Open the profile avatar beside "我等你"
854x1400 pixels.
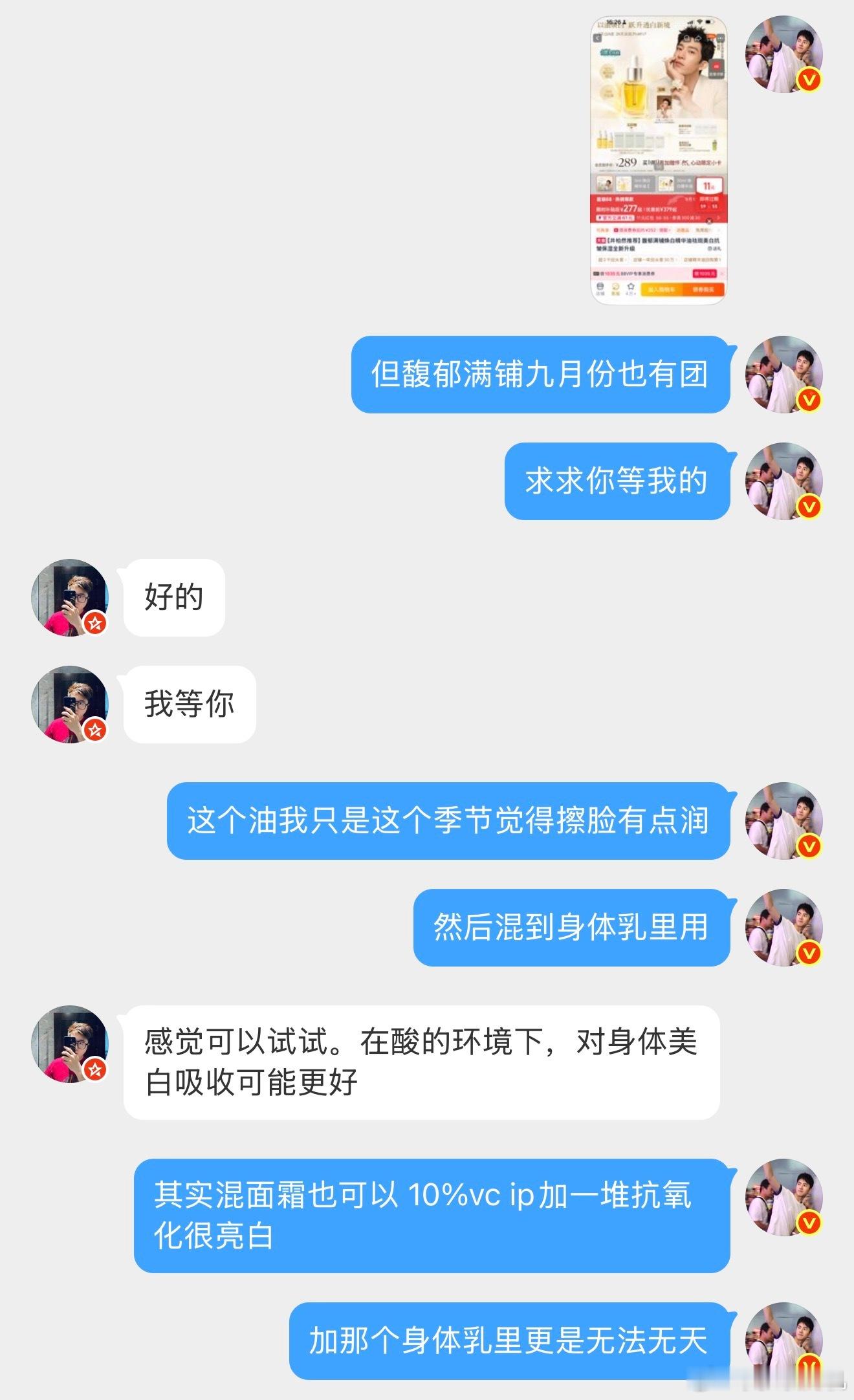point(70,704)
